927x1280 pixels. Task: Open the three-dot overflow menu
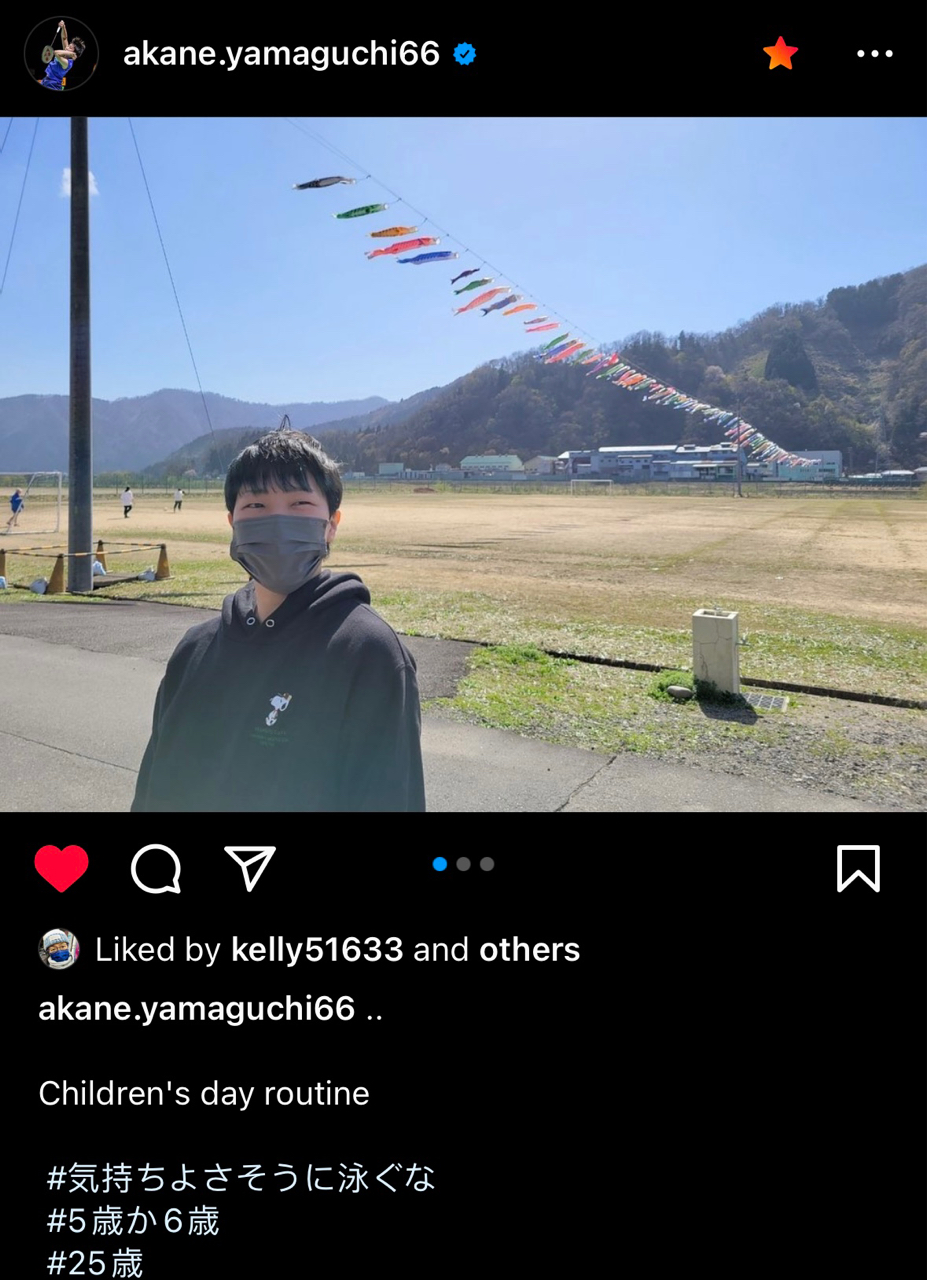point(874,54)
